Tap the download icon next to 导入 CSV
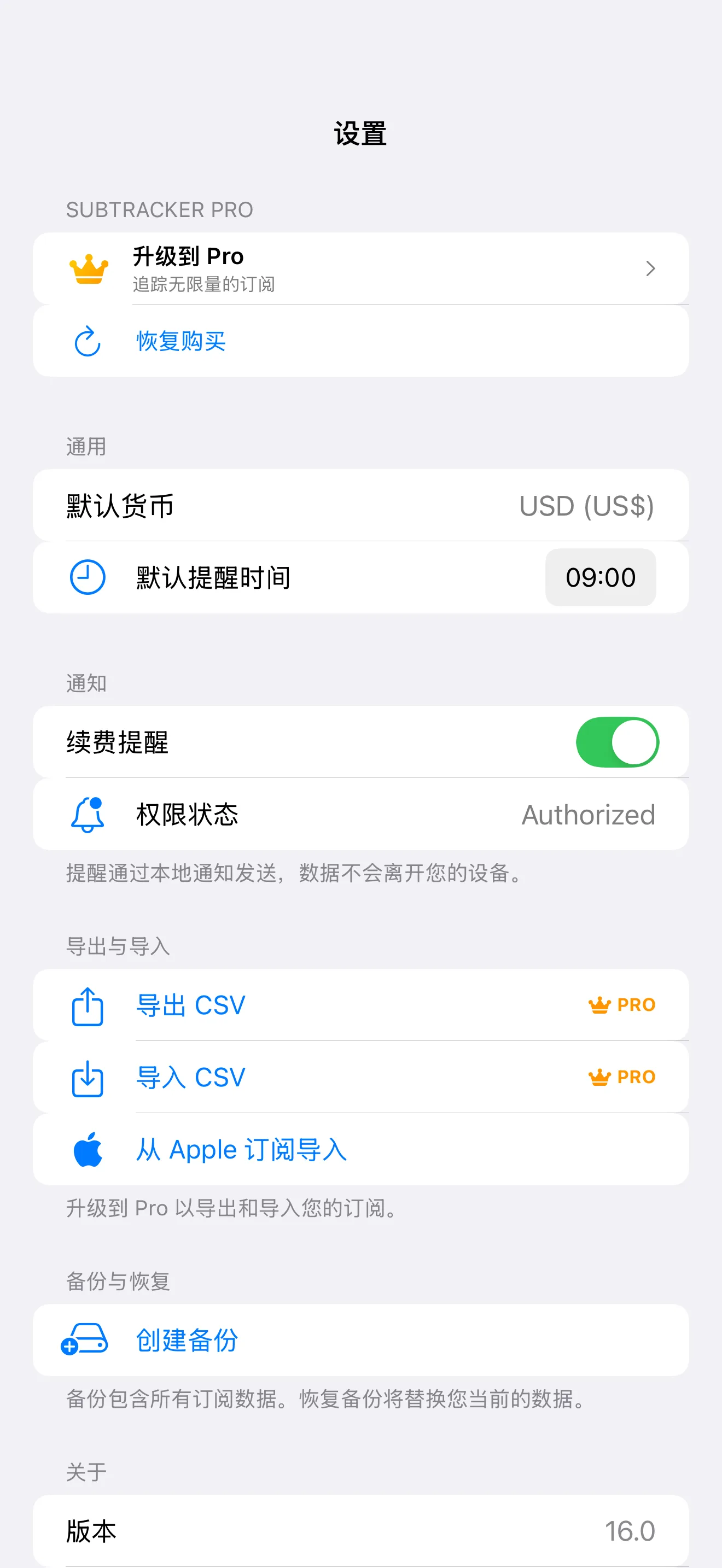Image resolution: width=722 pixels, height=1568 pixels. point(87,1078)
